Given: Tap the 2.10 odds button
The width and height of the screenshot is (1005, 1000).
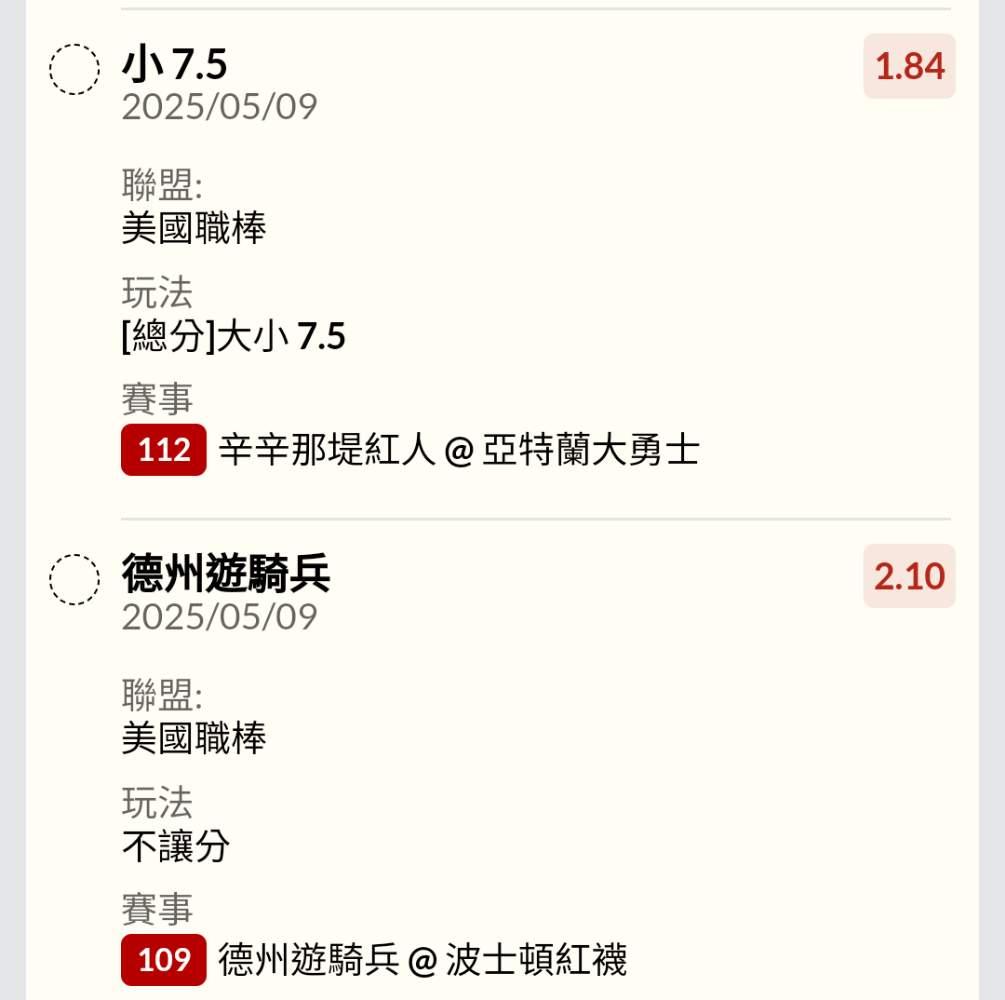Looking at the screenshot, I should coord(909,577).
